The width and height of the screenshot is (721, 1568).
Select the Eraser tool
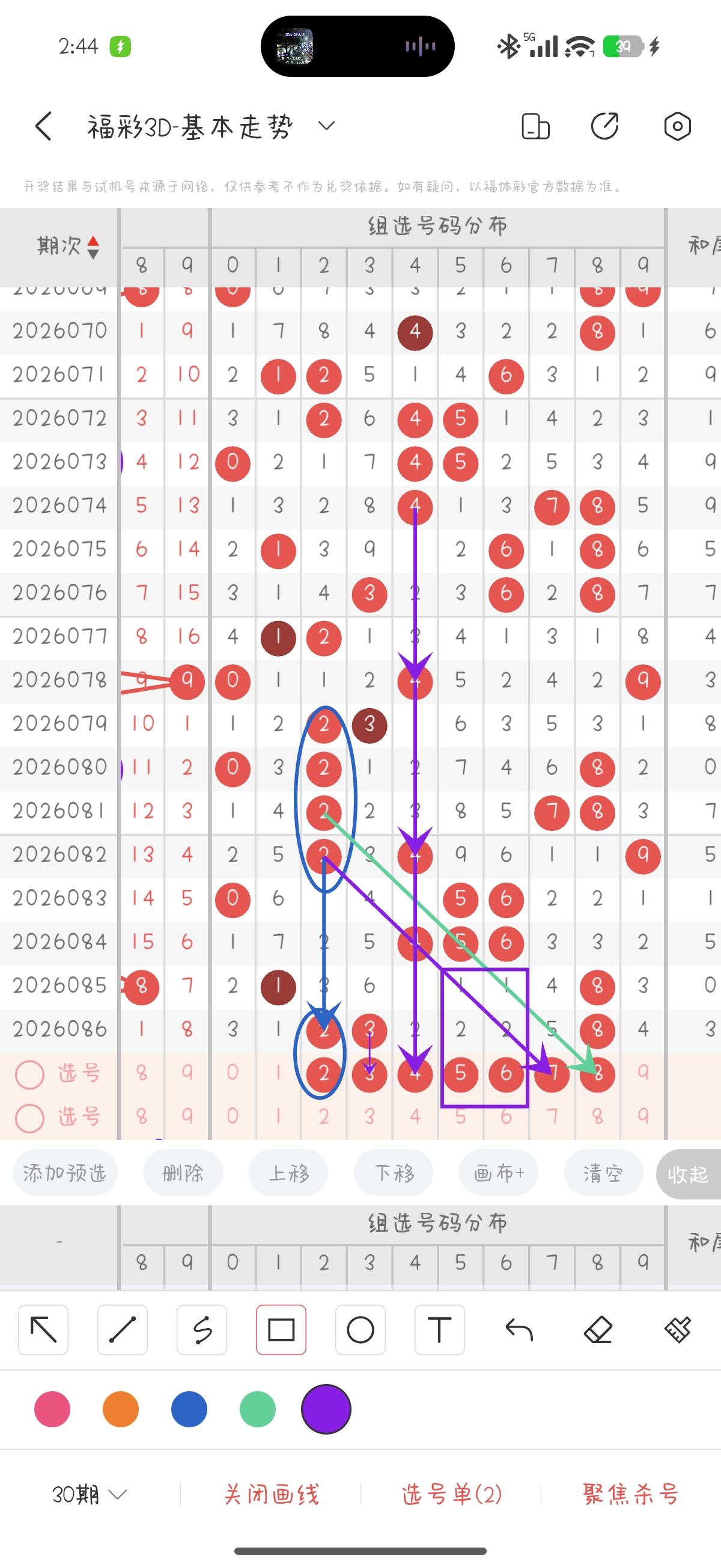(598, 1331)
